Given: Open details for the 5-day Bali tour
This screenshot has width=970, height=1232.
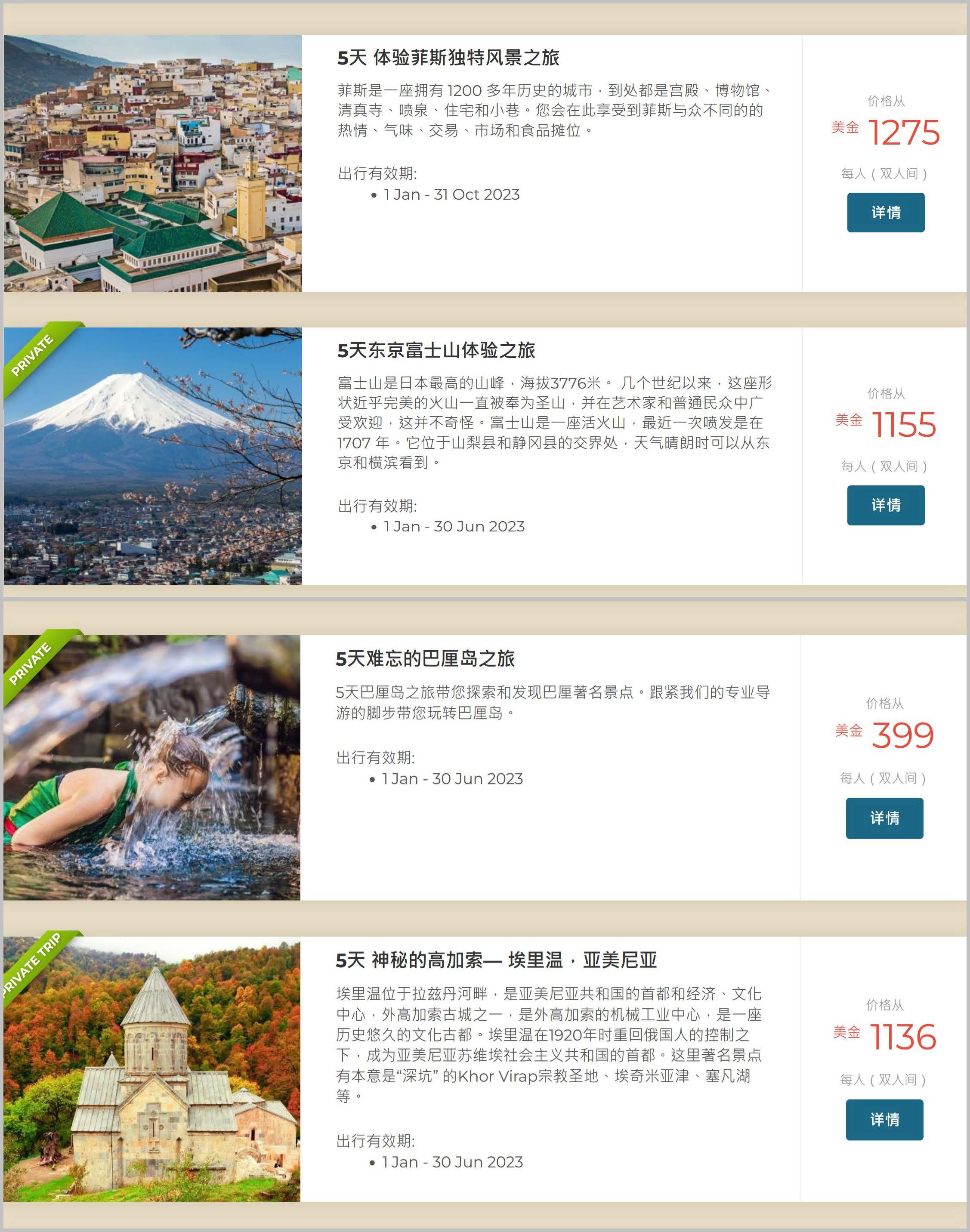Looking at the screenshot, I should pyautogui.click(x=884, y=818).
